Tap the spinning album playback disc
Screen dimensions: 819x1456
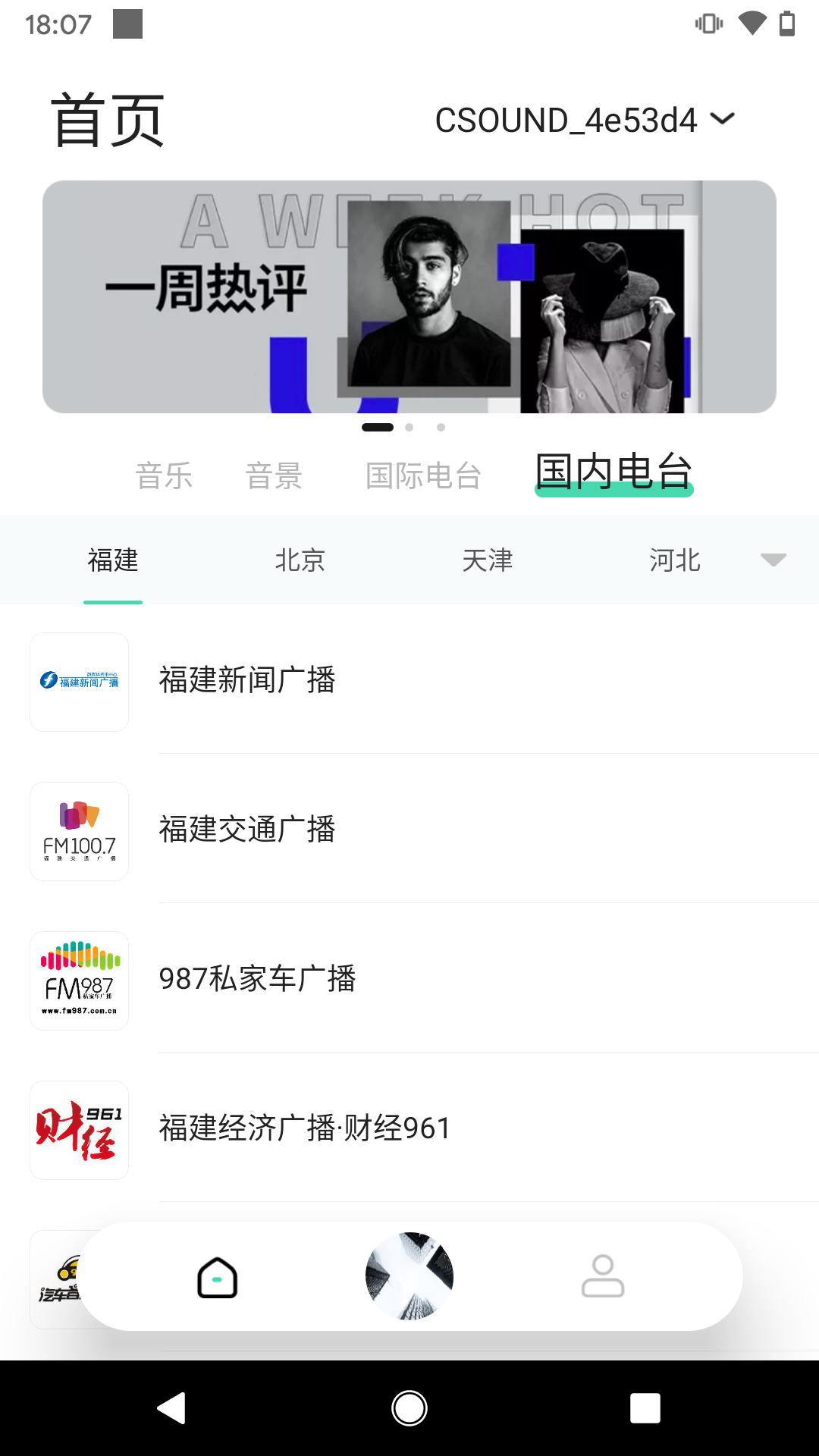point(409,1276)
